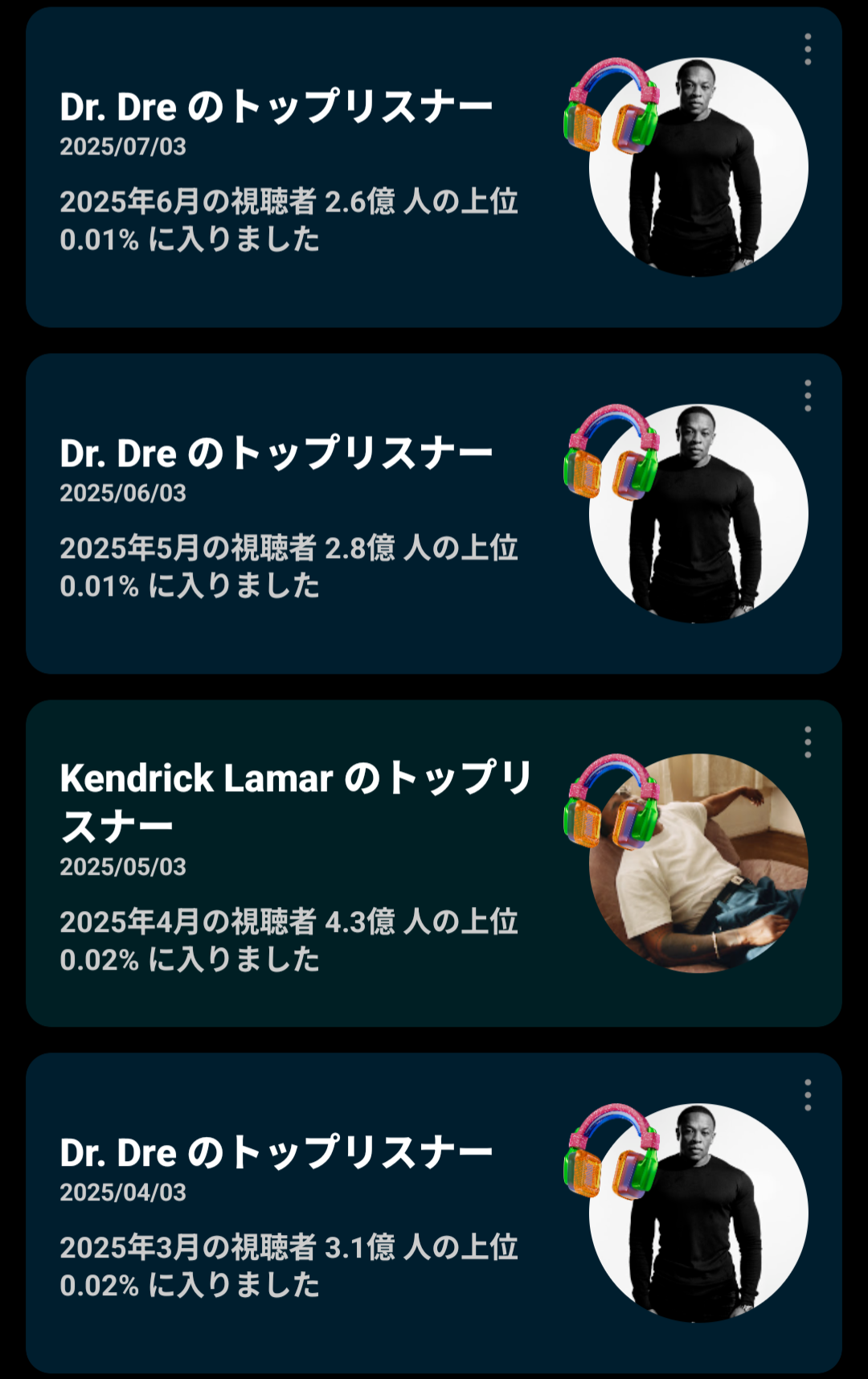Select Dr. Dre top listener card dated 2025/04/03
868x1379 pixels.
(289, 1214)
